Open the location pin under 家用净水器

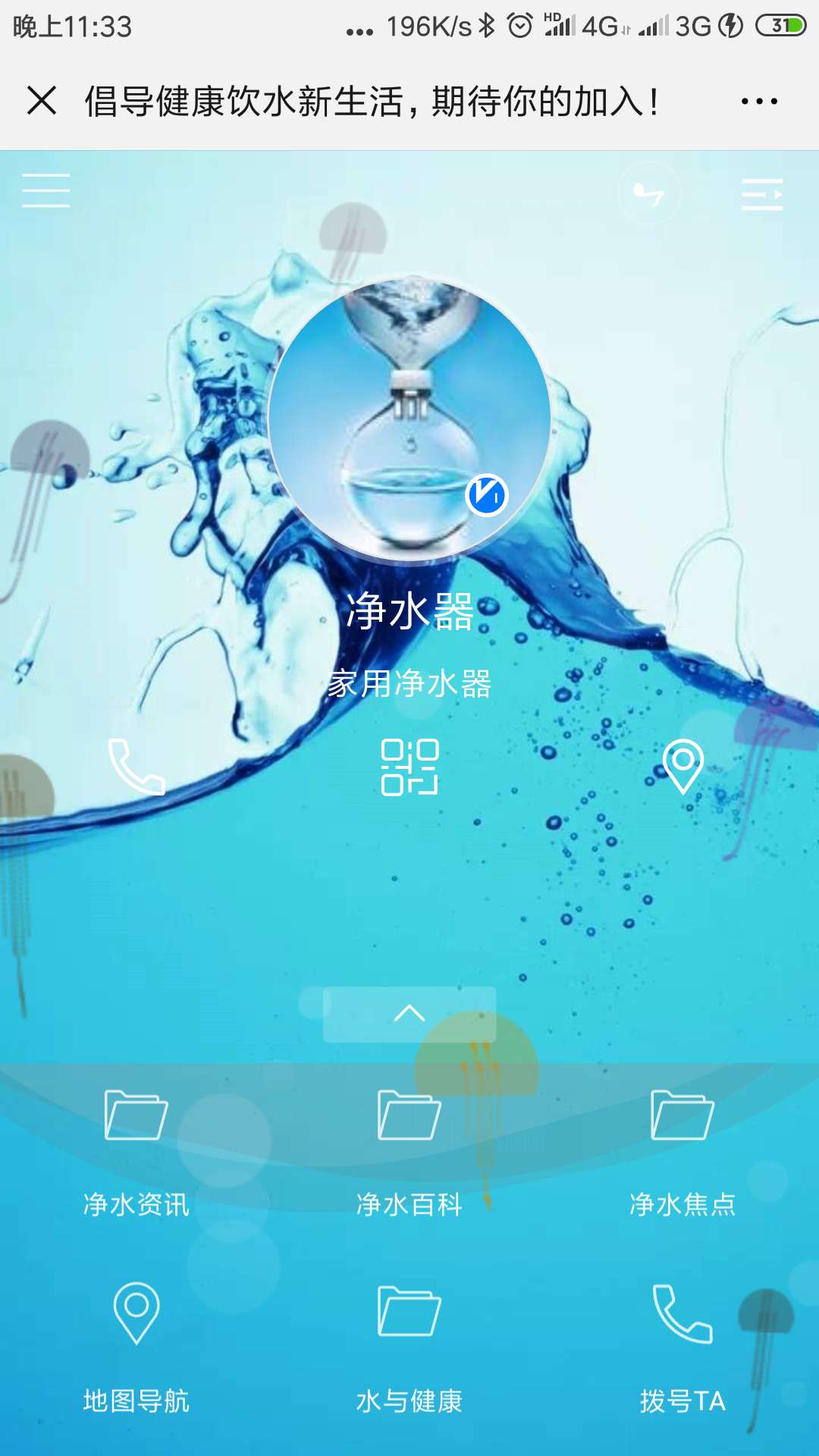[682, 767]
